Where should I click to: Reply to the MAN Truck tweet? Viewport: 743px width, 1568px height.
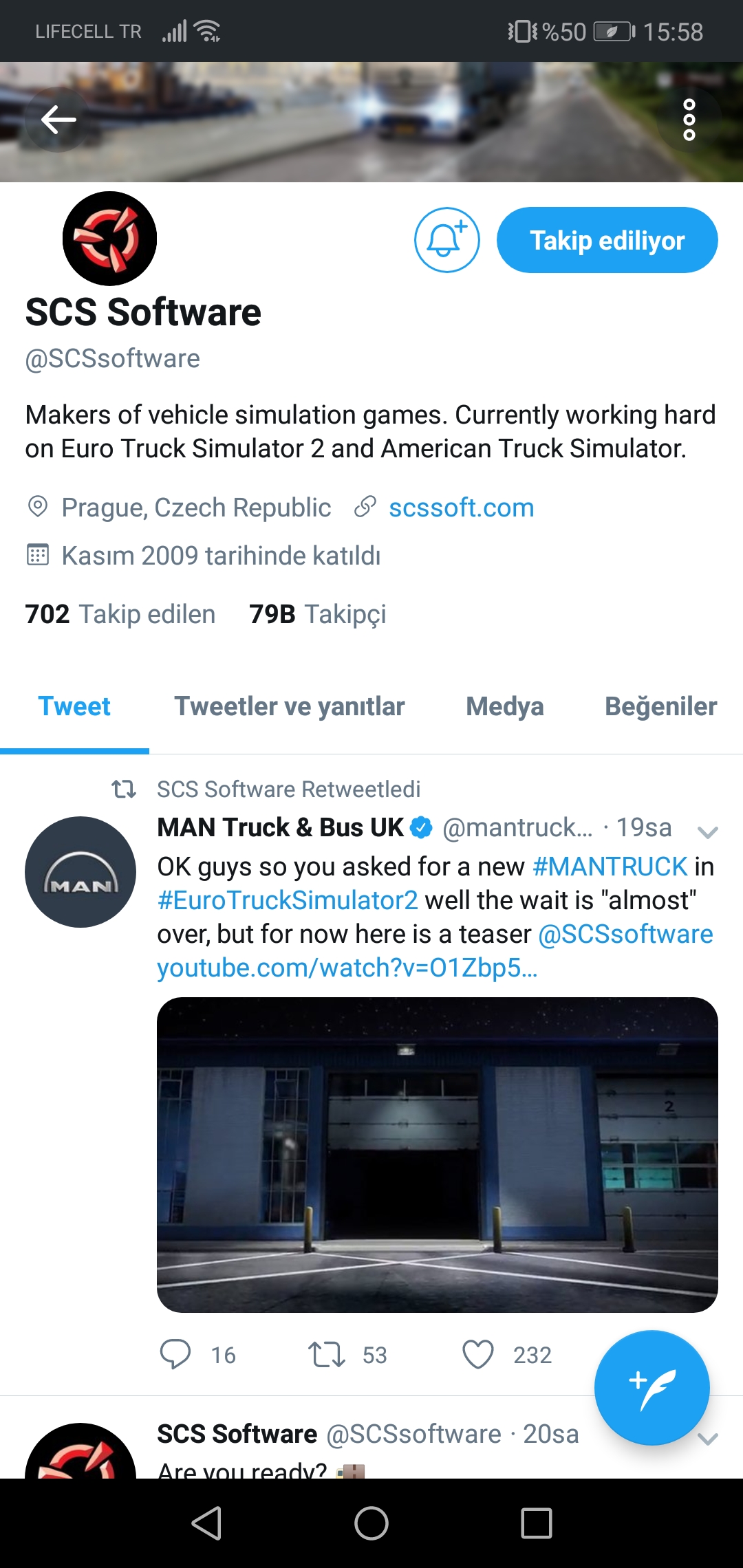coord(175,1355)
